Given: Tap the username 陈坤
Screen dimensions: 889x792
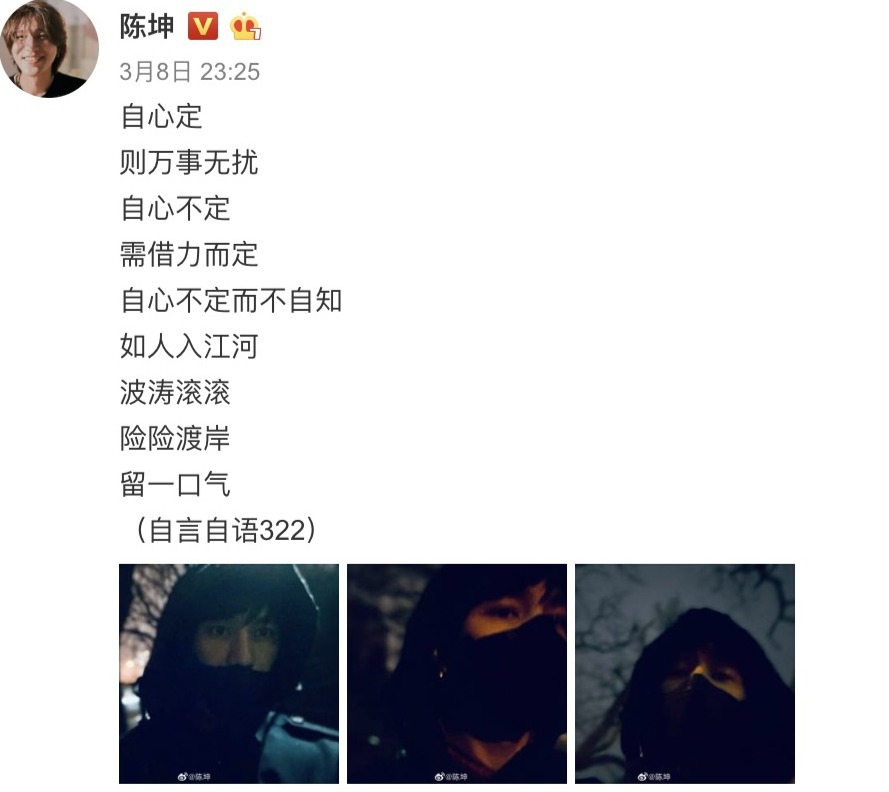Looking at the screenshot, I should click(147, 27).
